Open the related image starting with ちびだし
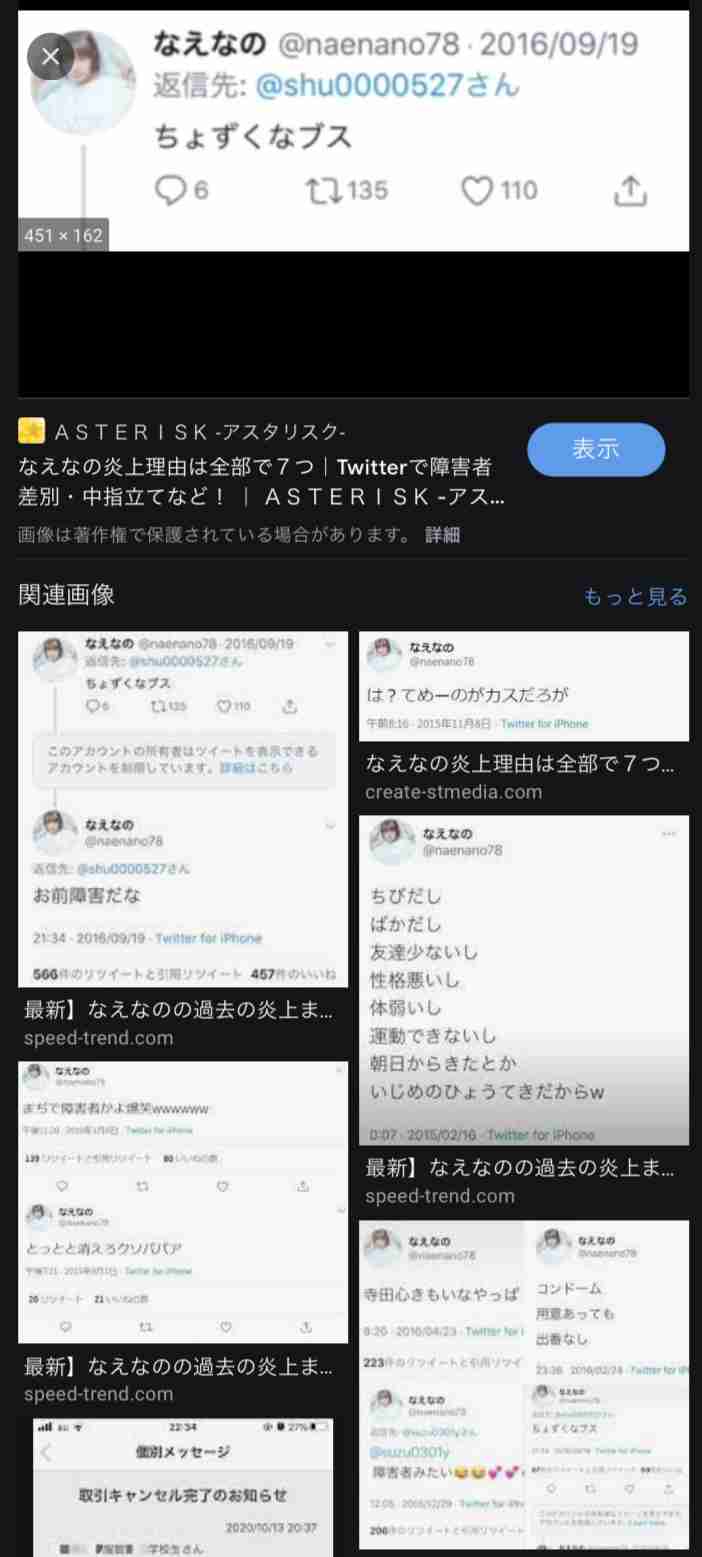Screen dimensions: 702x1557 tap(523, 979)
